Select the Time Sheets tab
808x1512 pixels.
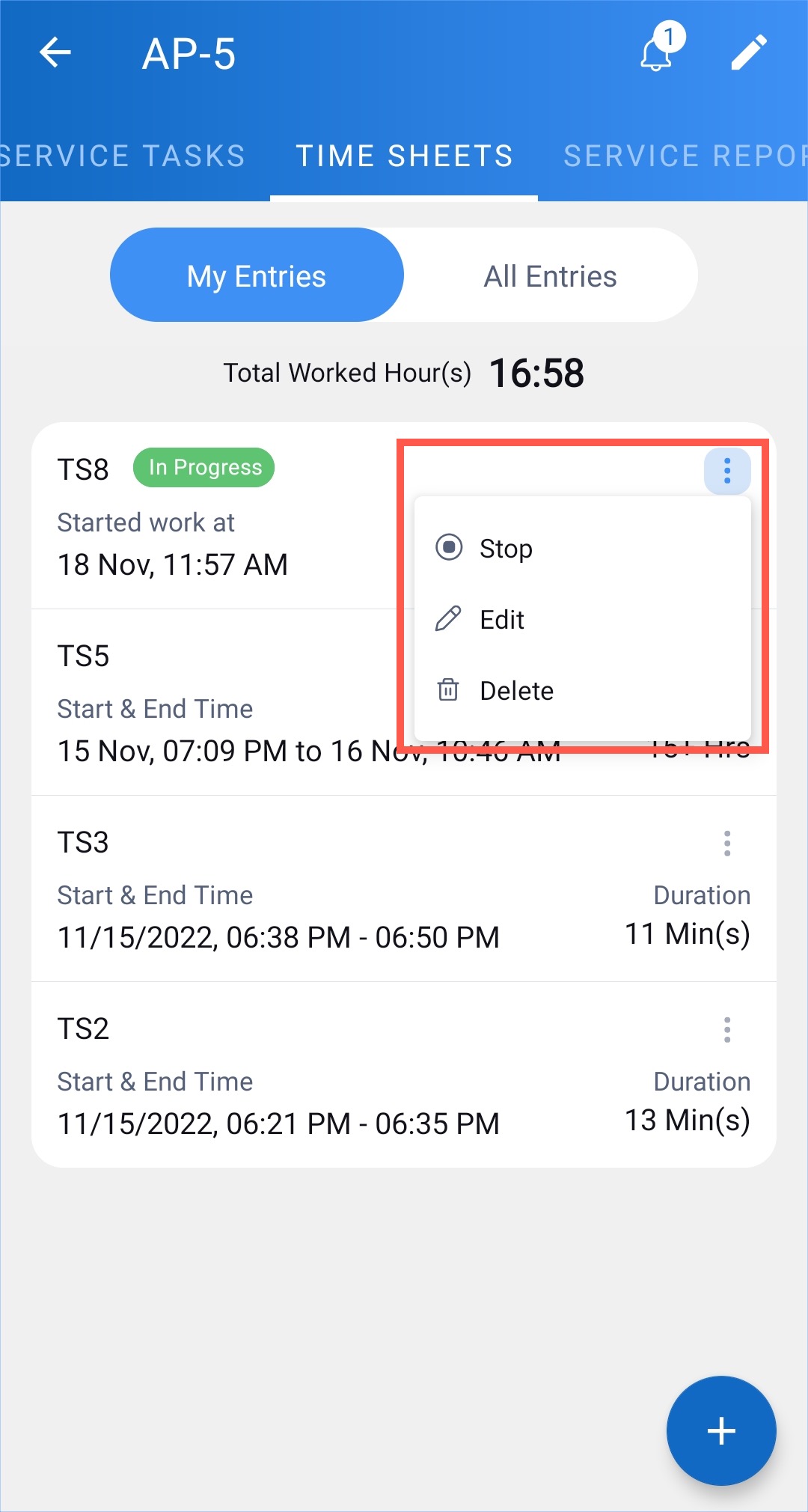tap(404, 156)
